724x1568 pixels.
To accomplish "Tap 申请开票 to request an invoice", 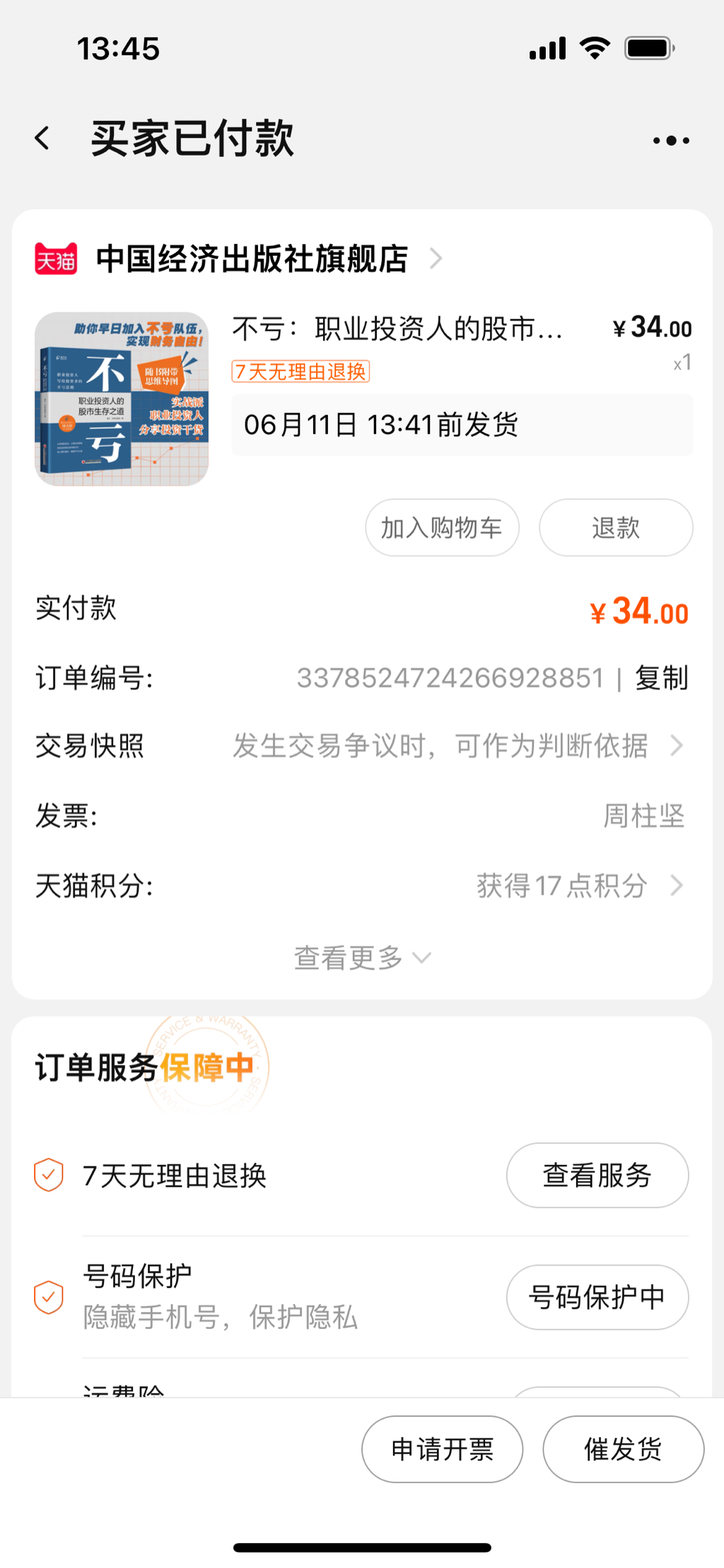I will (x=442, y=1449).
